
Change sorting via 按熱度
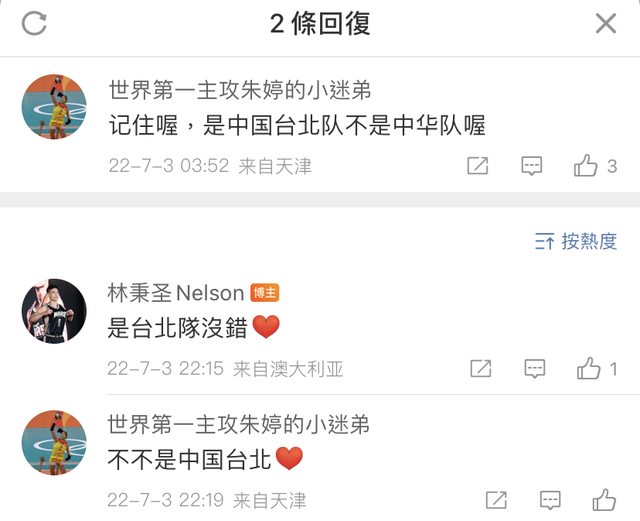(x=576, y=241)
